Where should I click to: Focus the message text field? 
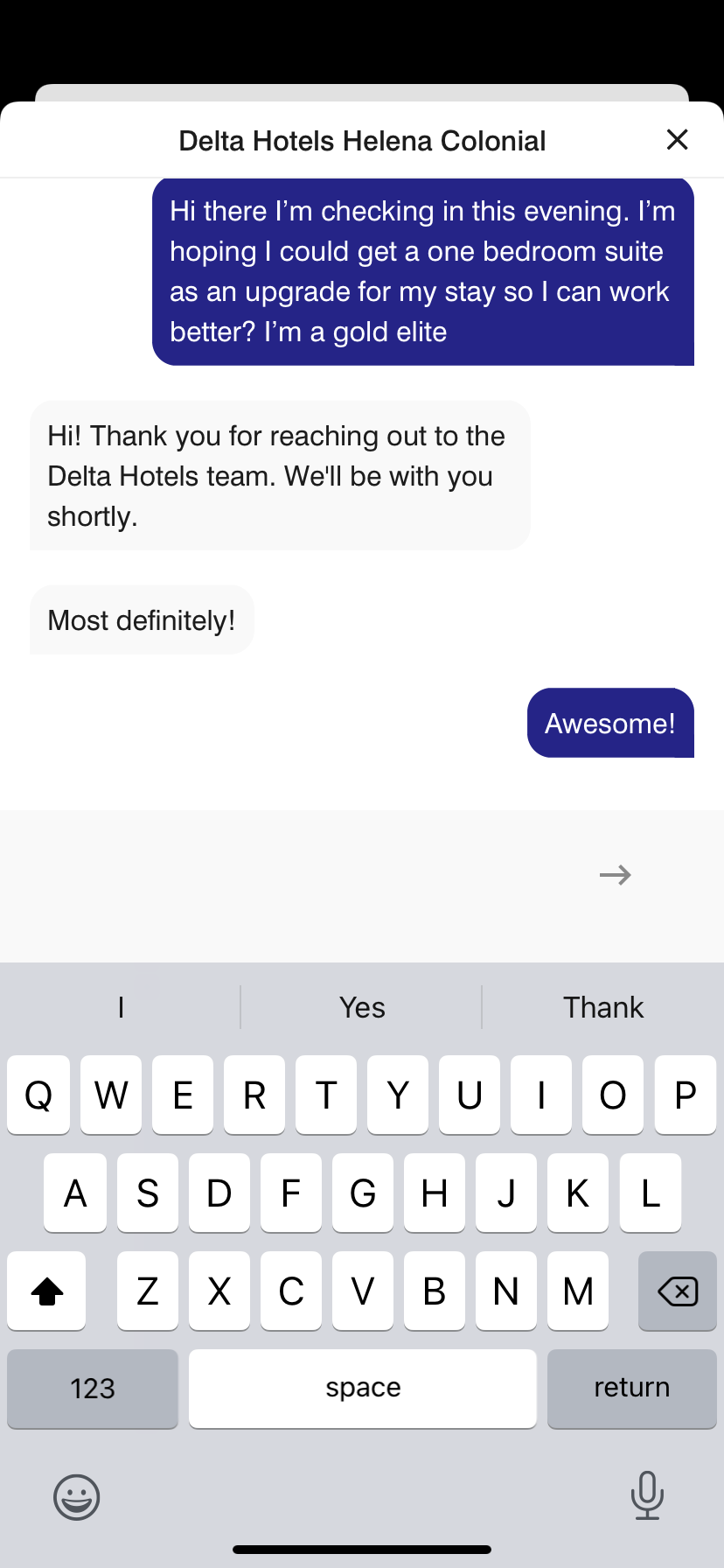pyautogui.click(x=297, y=875)
